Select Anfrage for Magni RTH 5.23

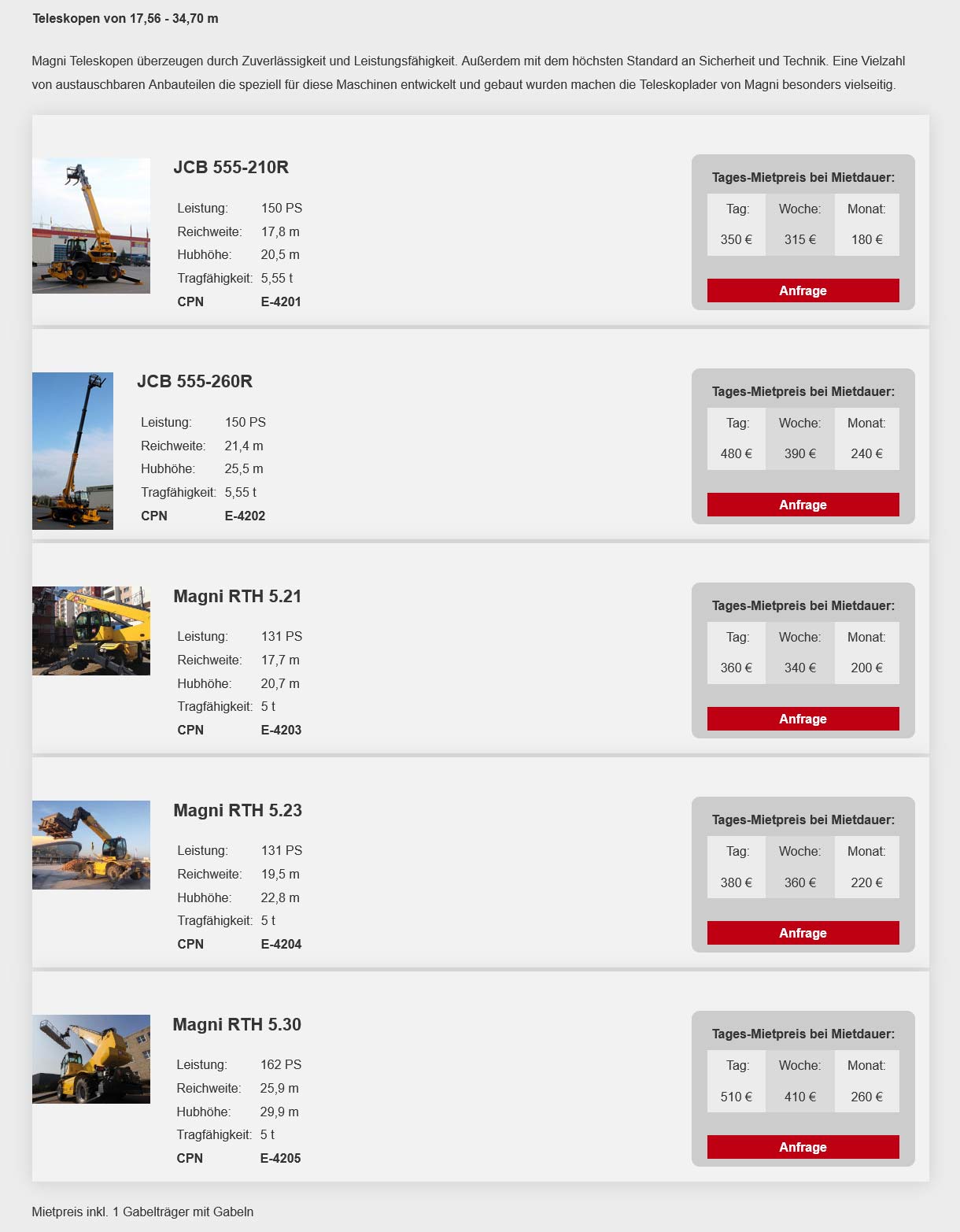point(803,933)
